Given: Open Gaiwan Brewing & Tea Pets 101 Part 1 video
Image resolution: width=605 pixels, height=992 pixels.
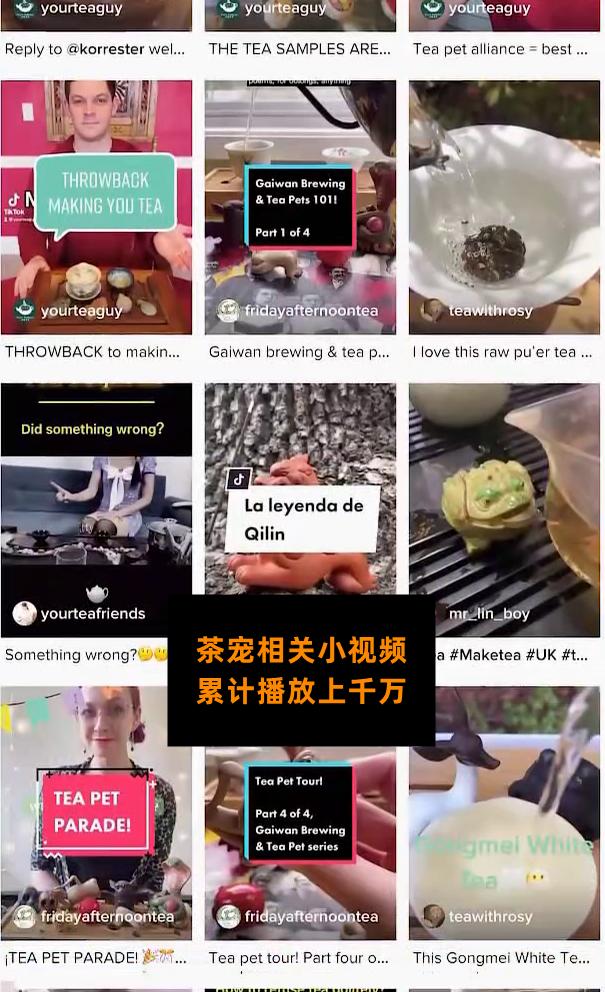Looking at the screenshot, I should pos(300,207).
